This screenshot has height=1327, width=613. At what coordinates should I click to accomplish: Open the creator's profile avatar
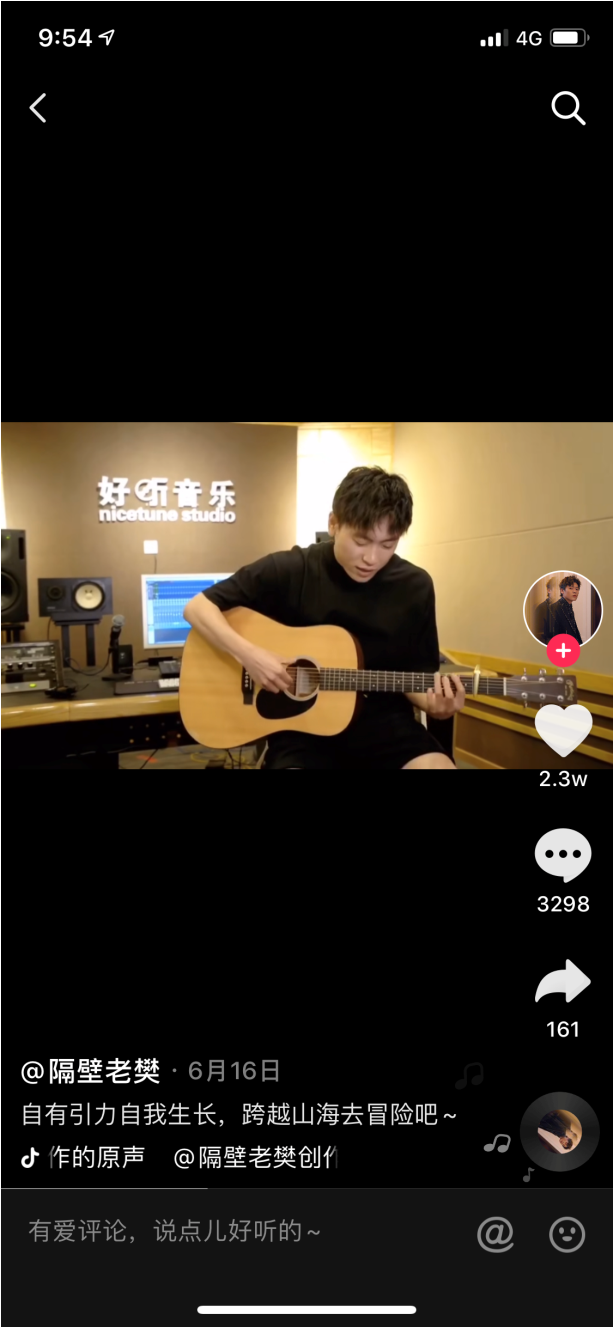[x=563, y=609]
